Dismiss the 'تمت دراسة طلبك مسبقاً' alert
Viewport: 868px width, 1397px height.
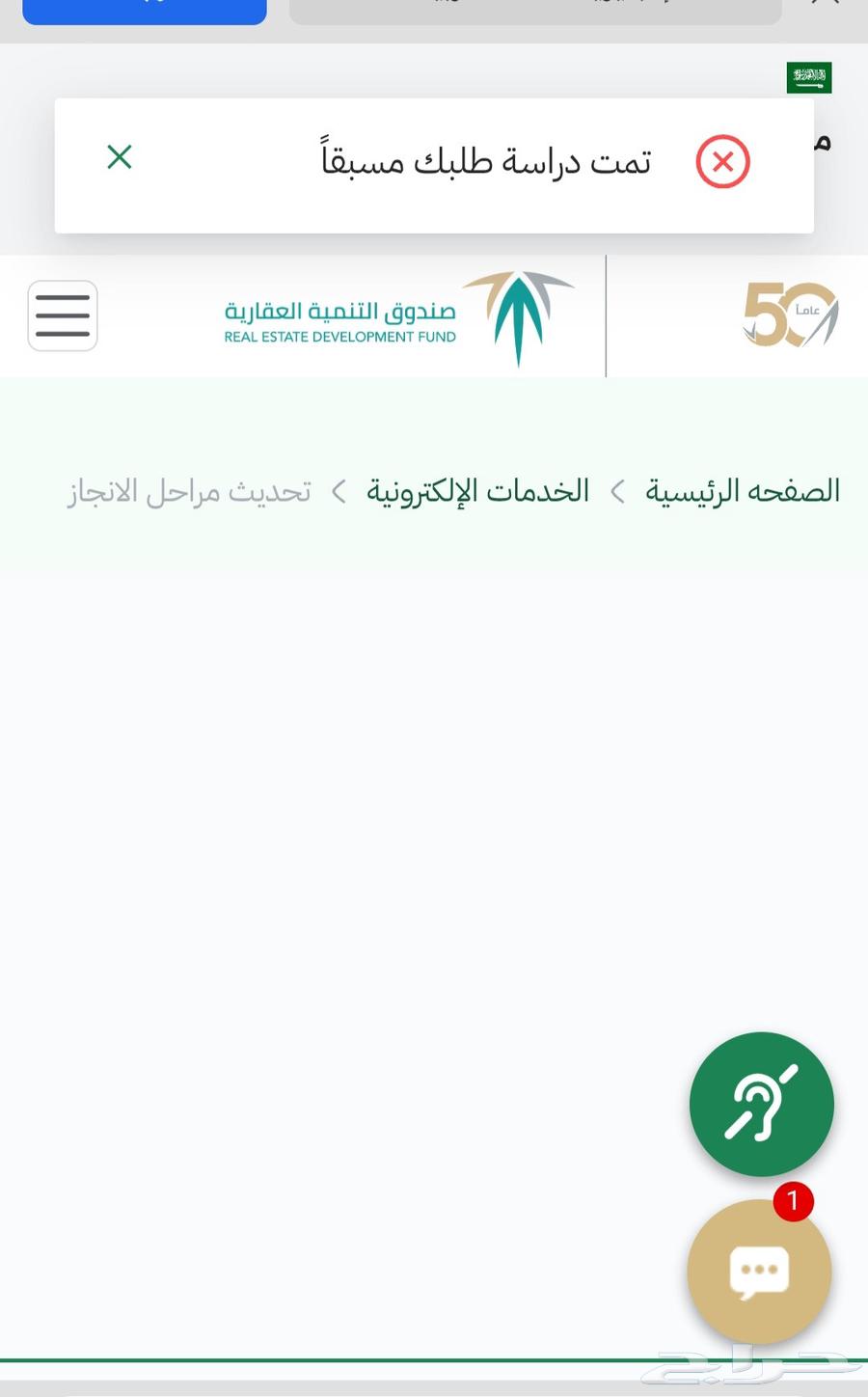tap(119, 156)
